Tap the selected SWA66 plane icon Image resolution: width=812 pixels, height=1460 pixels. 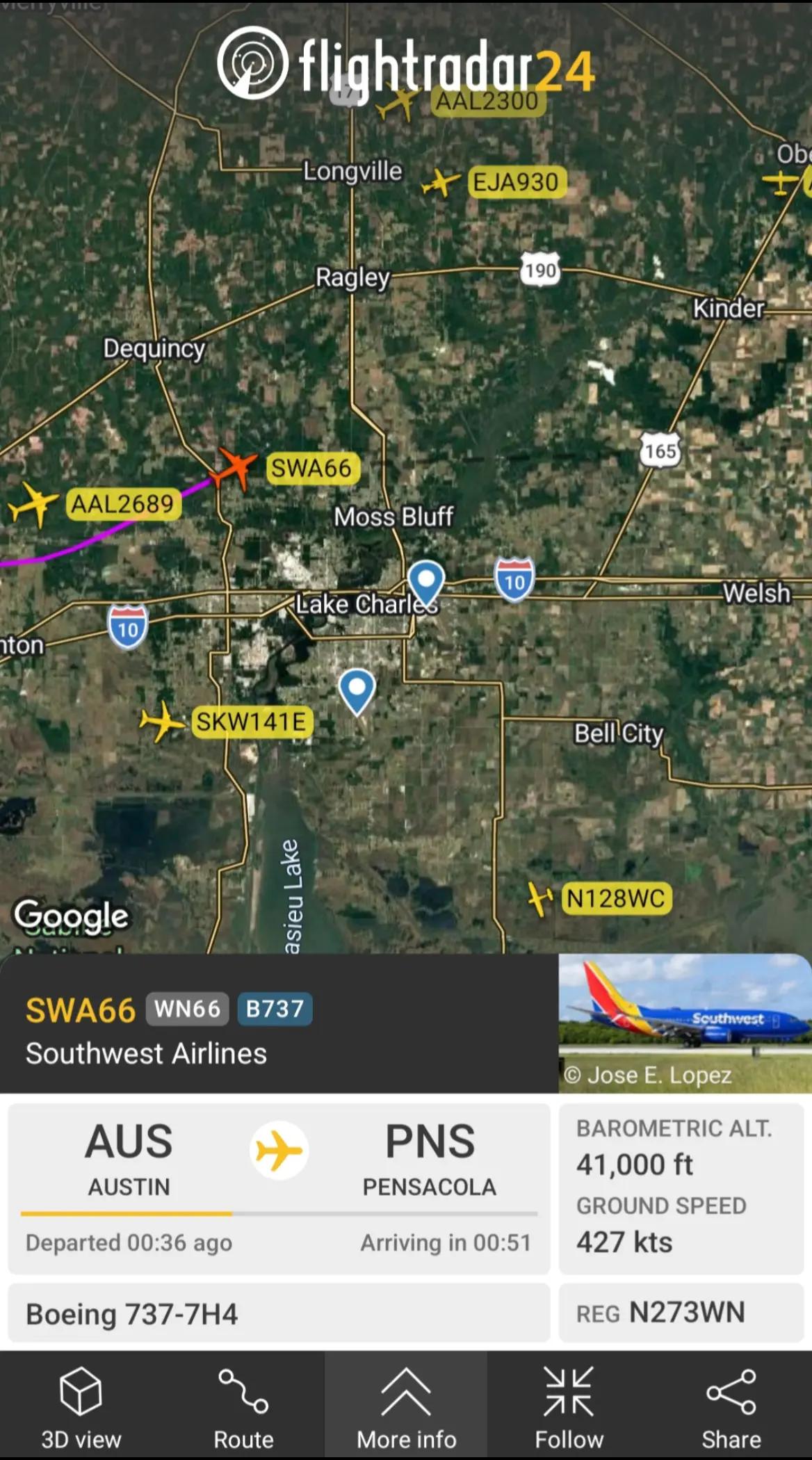point(236,468)
